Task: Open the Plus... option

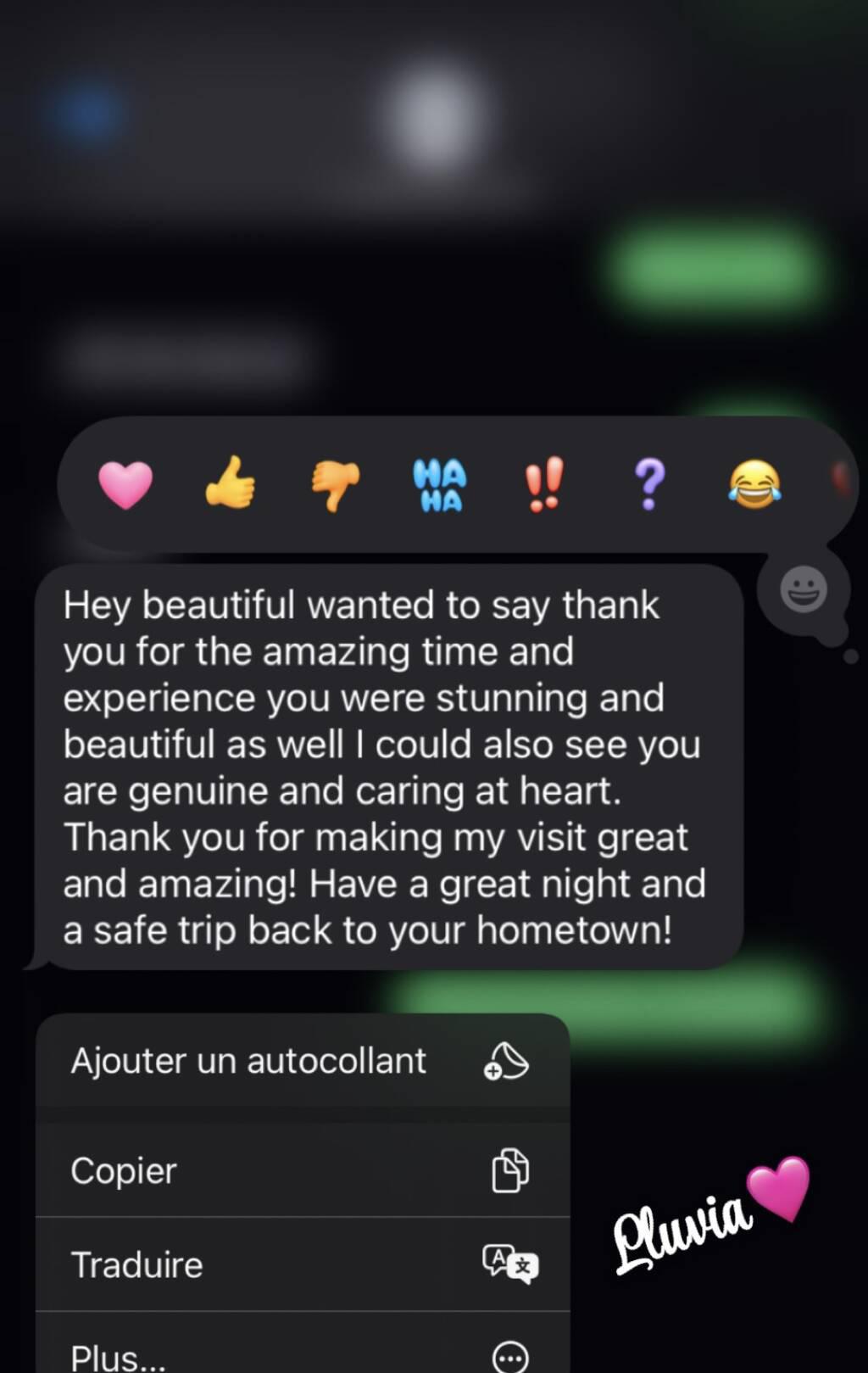Action: 302,1353
